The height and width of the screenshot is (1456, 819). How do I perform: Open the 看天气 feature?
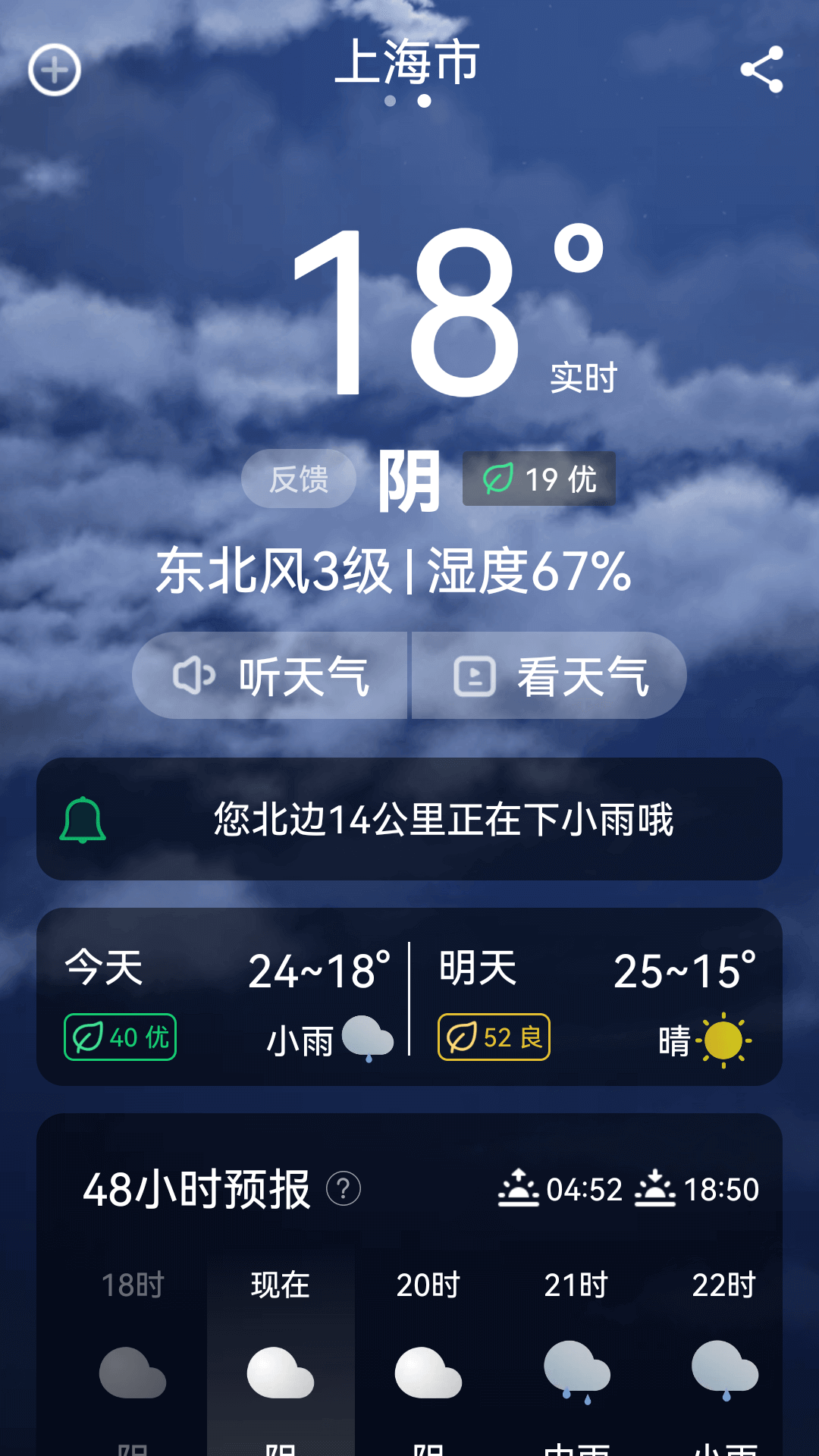[x=548, y=675]
